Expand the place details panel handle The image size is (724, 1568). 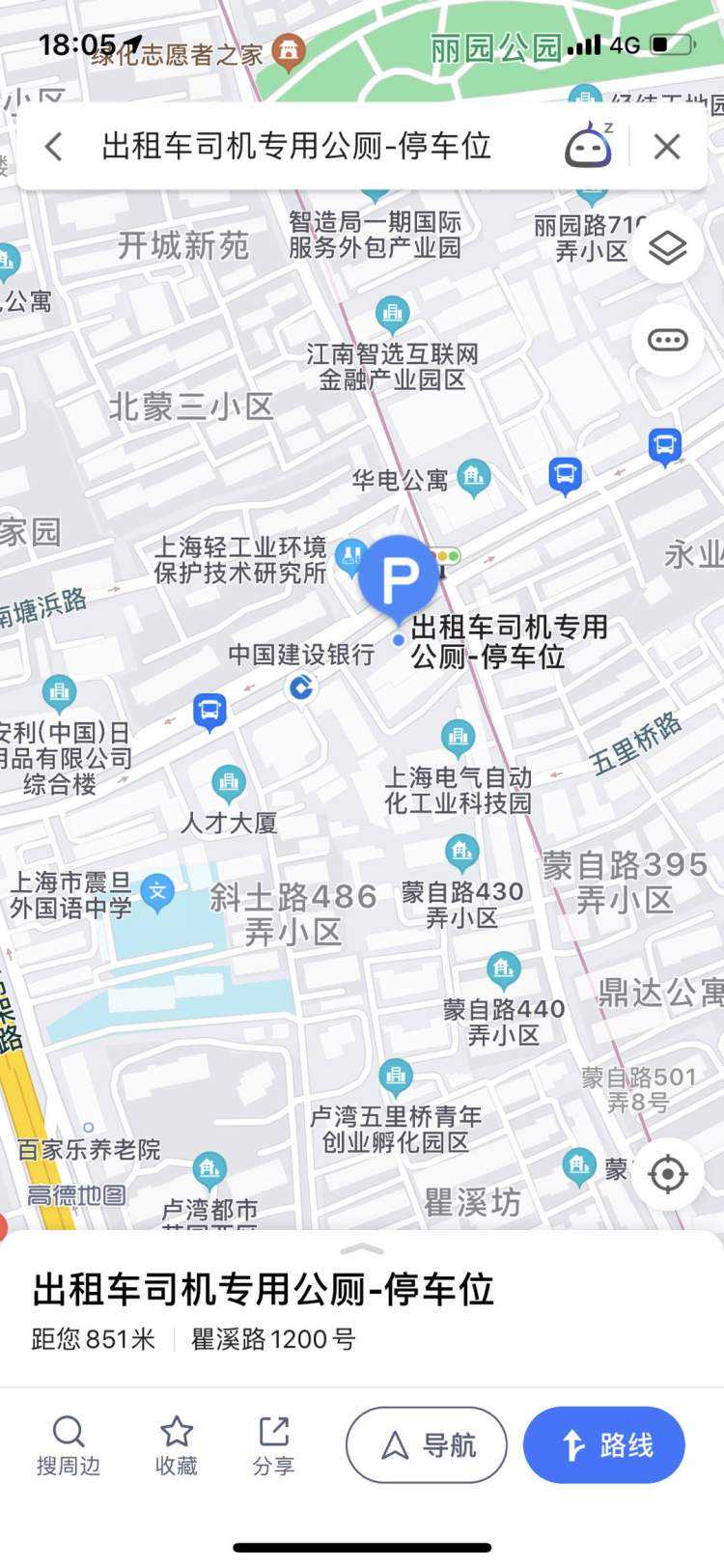tap(362, 1248)
